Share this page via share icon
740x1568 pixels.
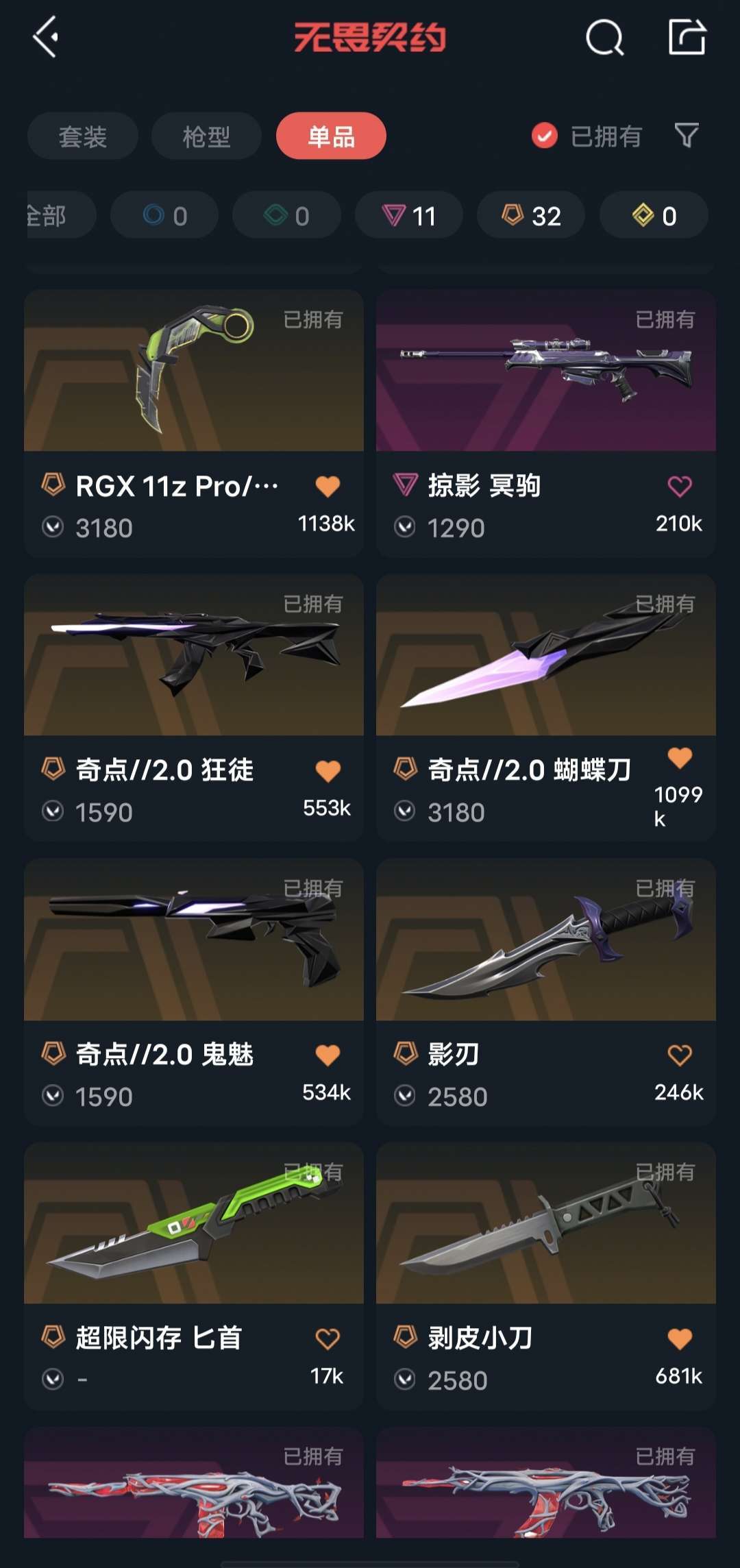pyautogui.click(x=687, y=37)
